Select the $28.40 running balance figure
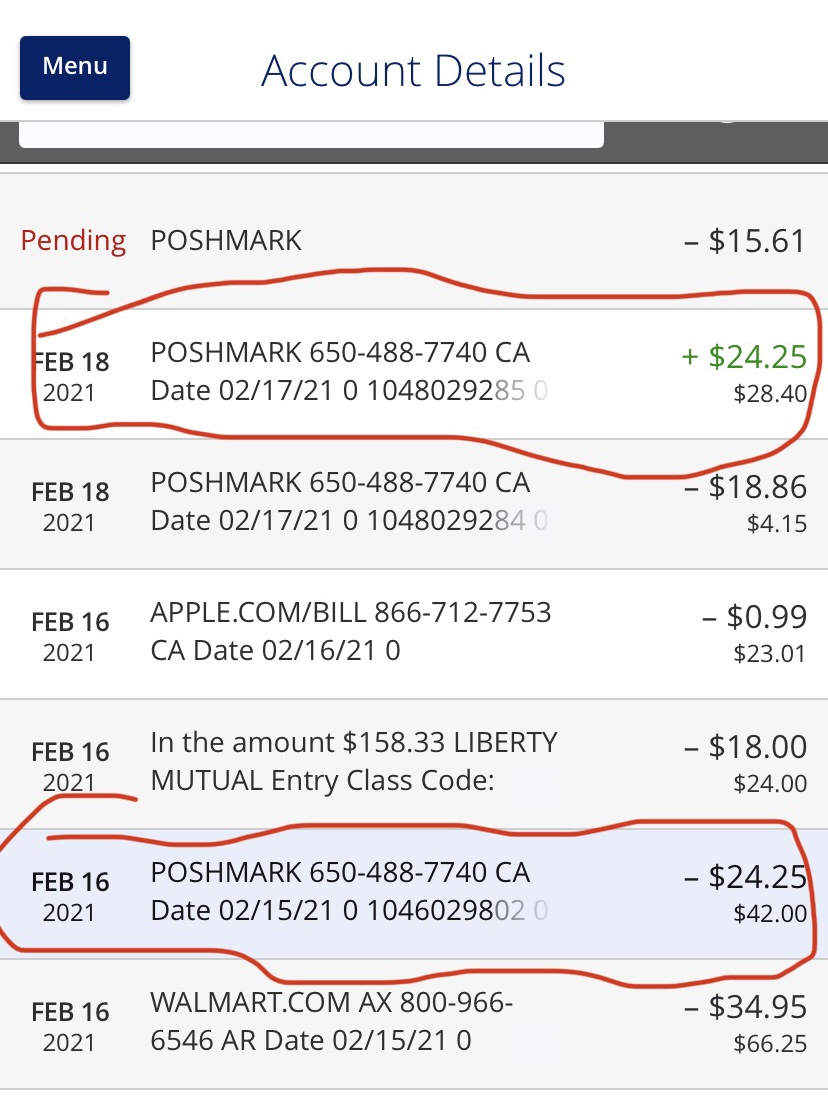Image resolution: width=828 pixels, height=1101 pixels. pyautogui.click(x=768, y=395)
